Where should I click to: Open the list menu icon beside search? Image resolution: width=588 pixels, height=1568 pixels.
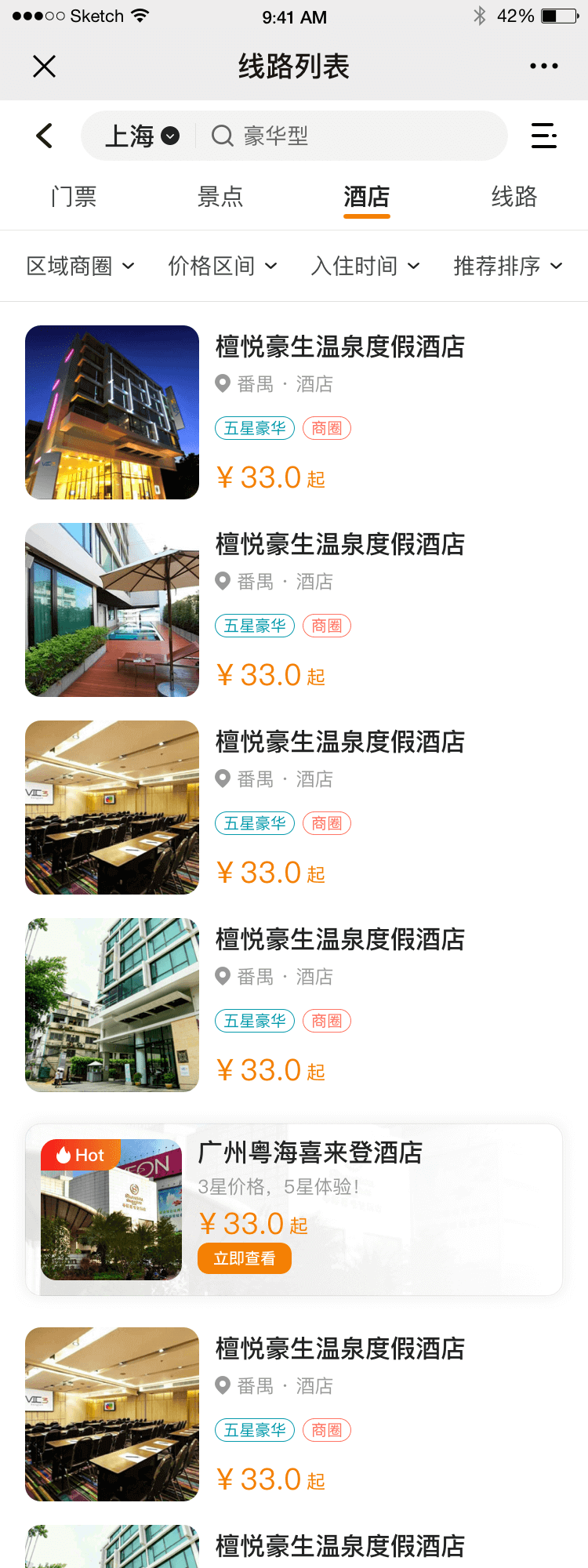tap(543, 136)
